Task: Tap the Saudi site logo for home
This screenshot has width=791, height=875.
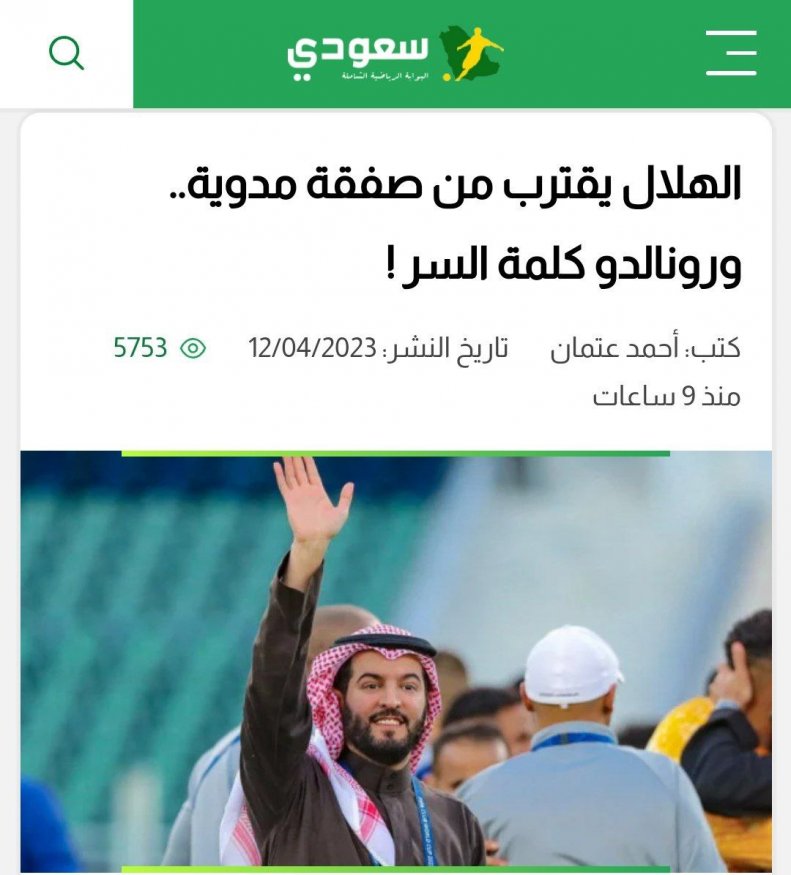Action: [396, 53]
